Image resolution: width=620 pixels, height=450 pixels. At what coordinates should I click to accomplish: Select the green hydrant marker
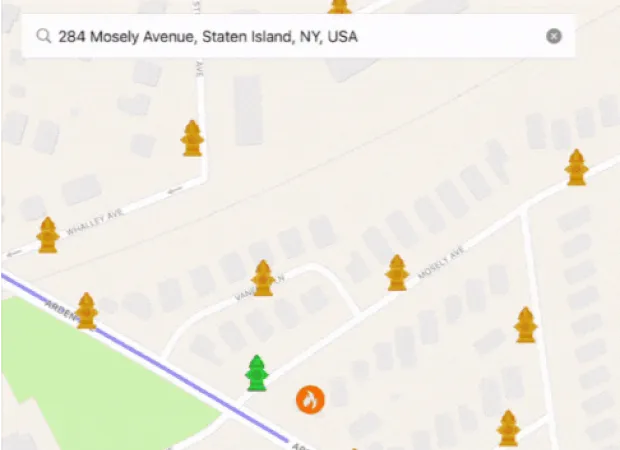click(x=257, y=373)
